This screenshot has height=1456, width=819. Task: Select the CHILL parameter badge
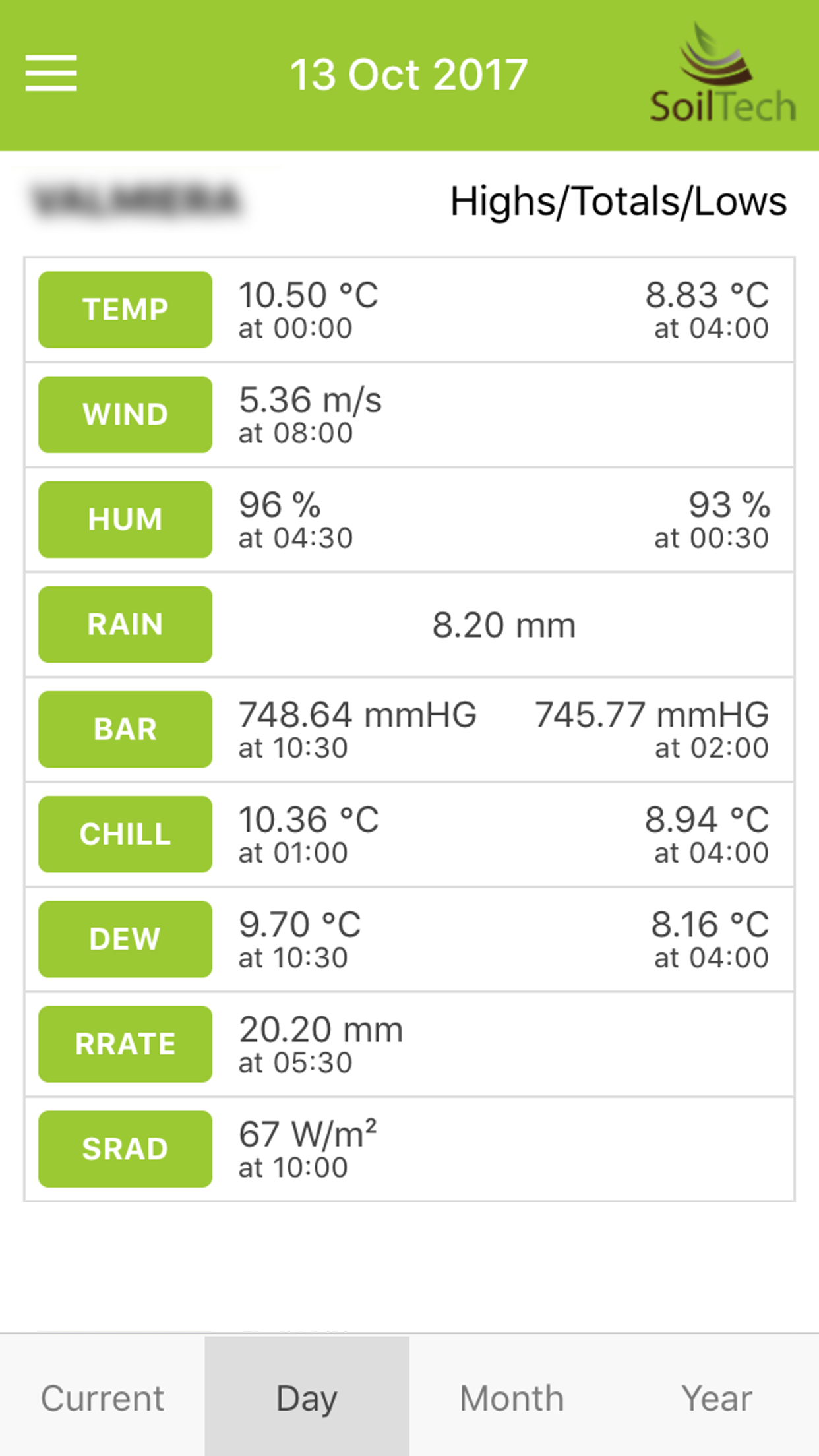(x=125, y=834)
